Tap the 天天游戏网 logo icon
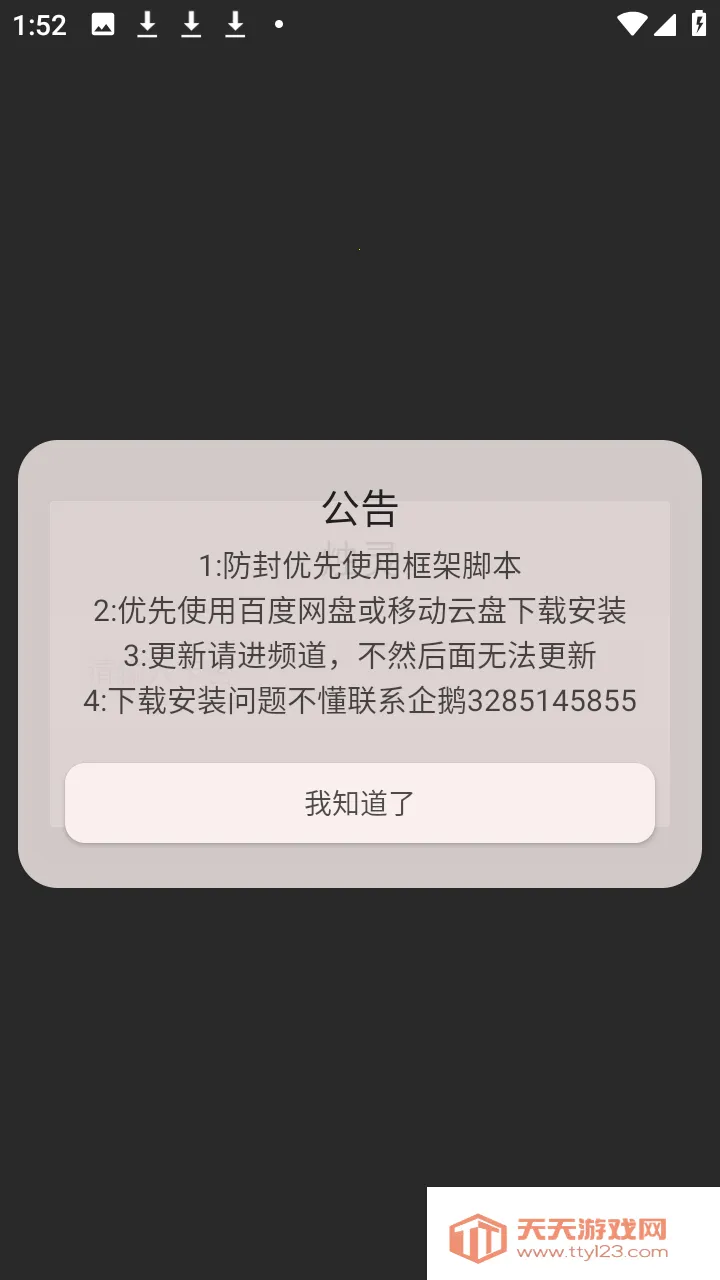 coord(477,1233)
